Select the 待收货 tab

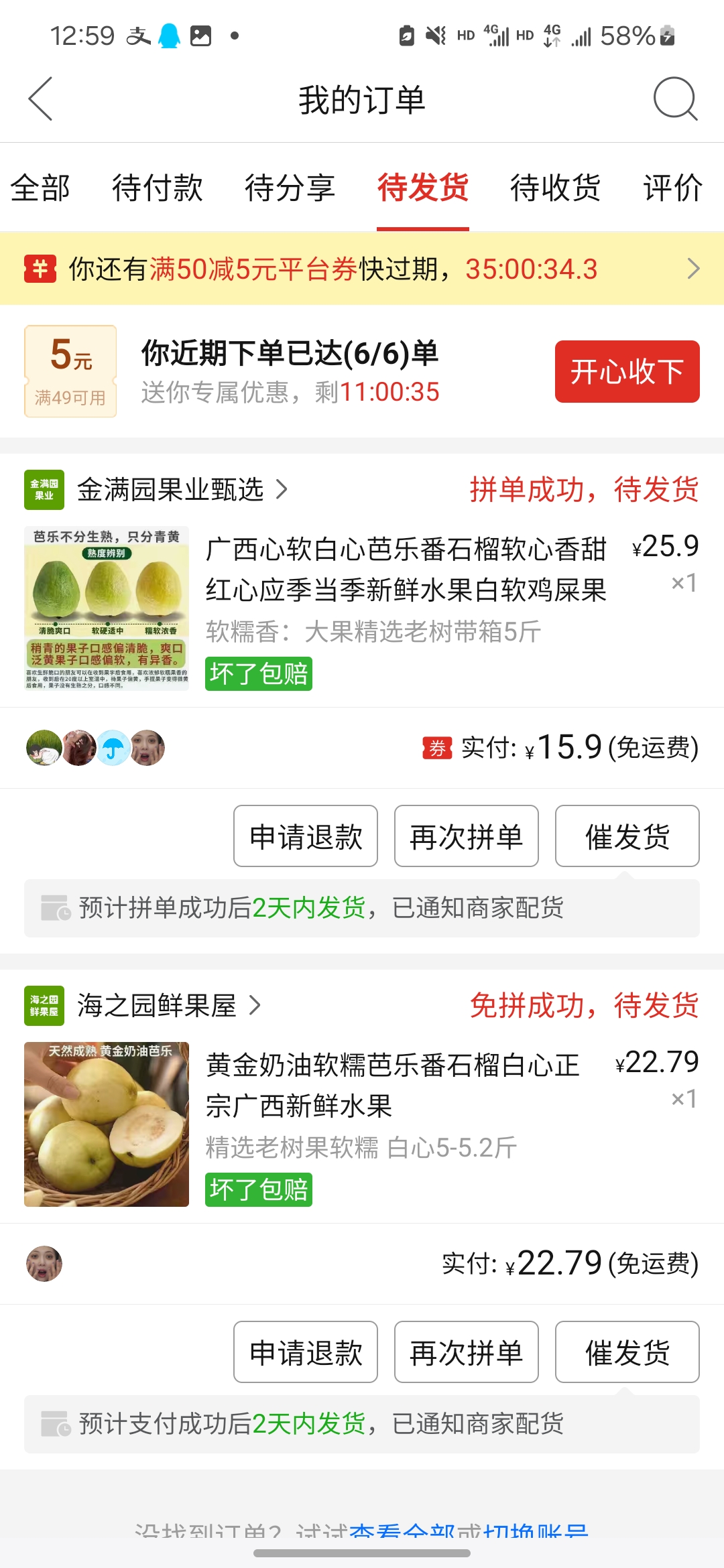[555, 188]
